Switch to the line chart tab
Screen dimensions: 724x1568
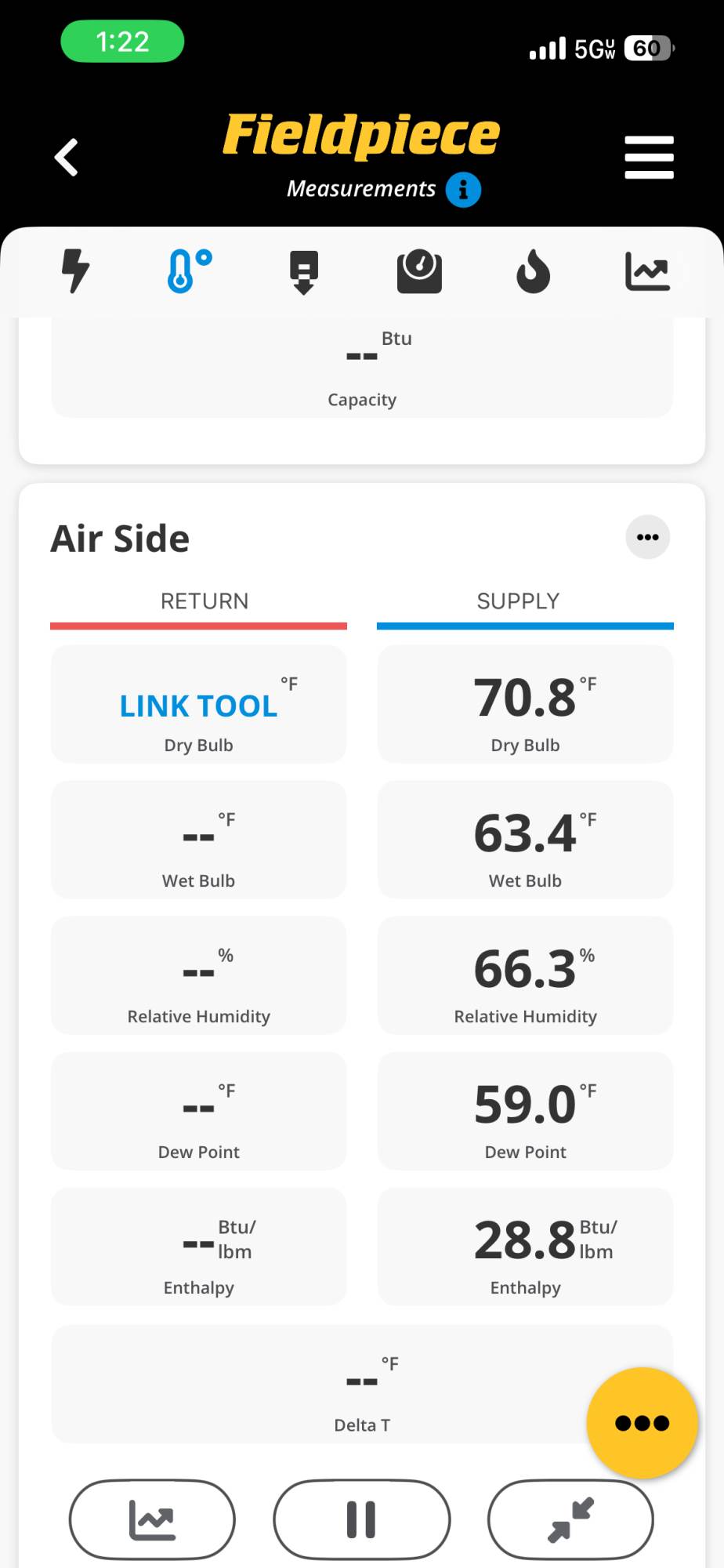coord(647,271)
